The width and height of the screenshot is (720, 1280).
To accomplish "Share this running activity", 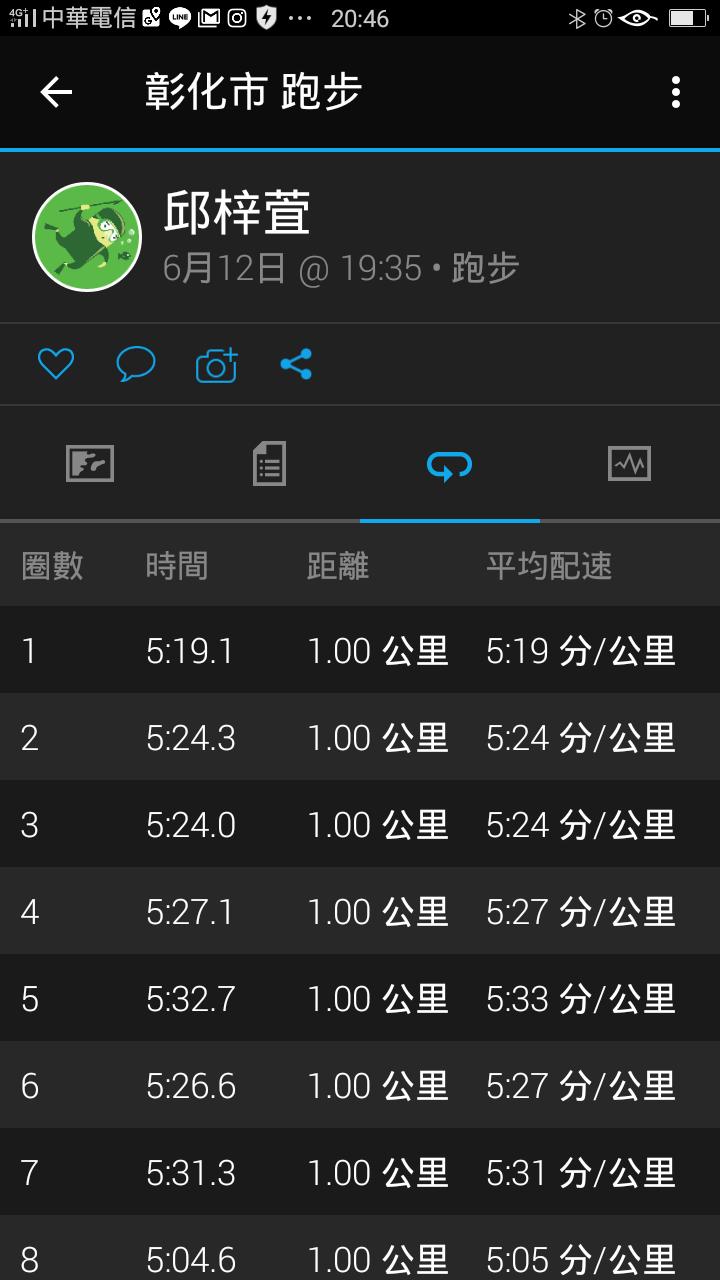I will pos(296,364).
